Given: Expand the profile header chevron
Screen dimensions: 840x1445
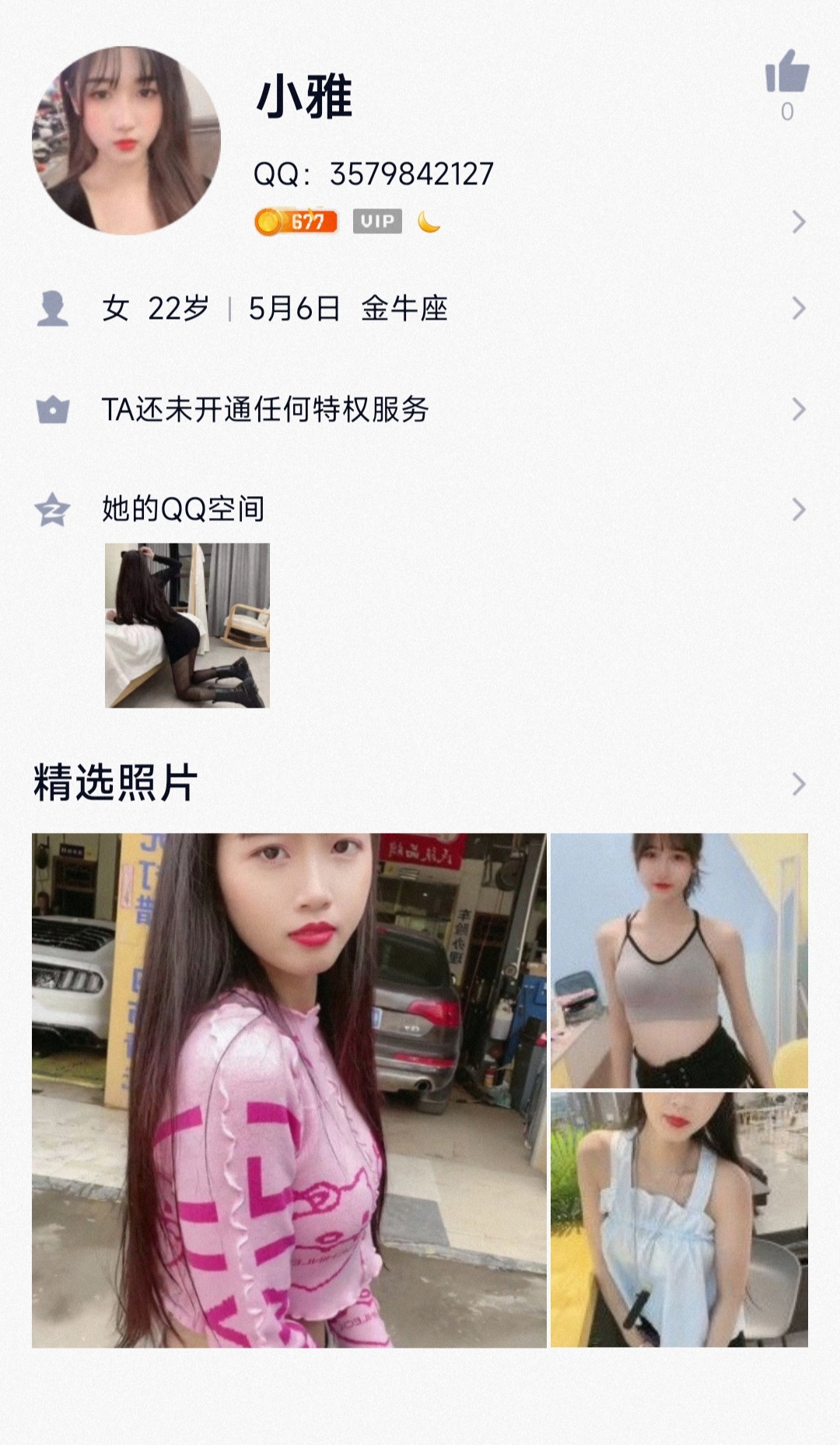Looking at the screenshot, I should 798,222.
